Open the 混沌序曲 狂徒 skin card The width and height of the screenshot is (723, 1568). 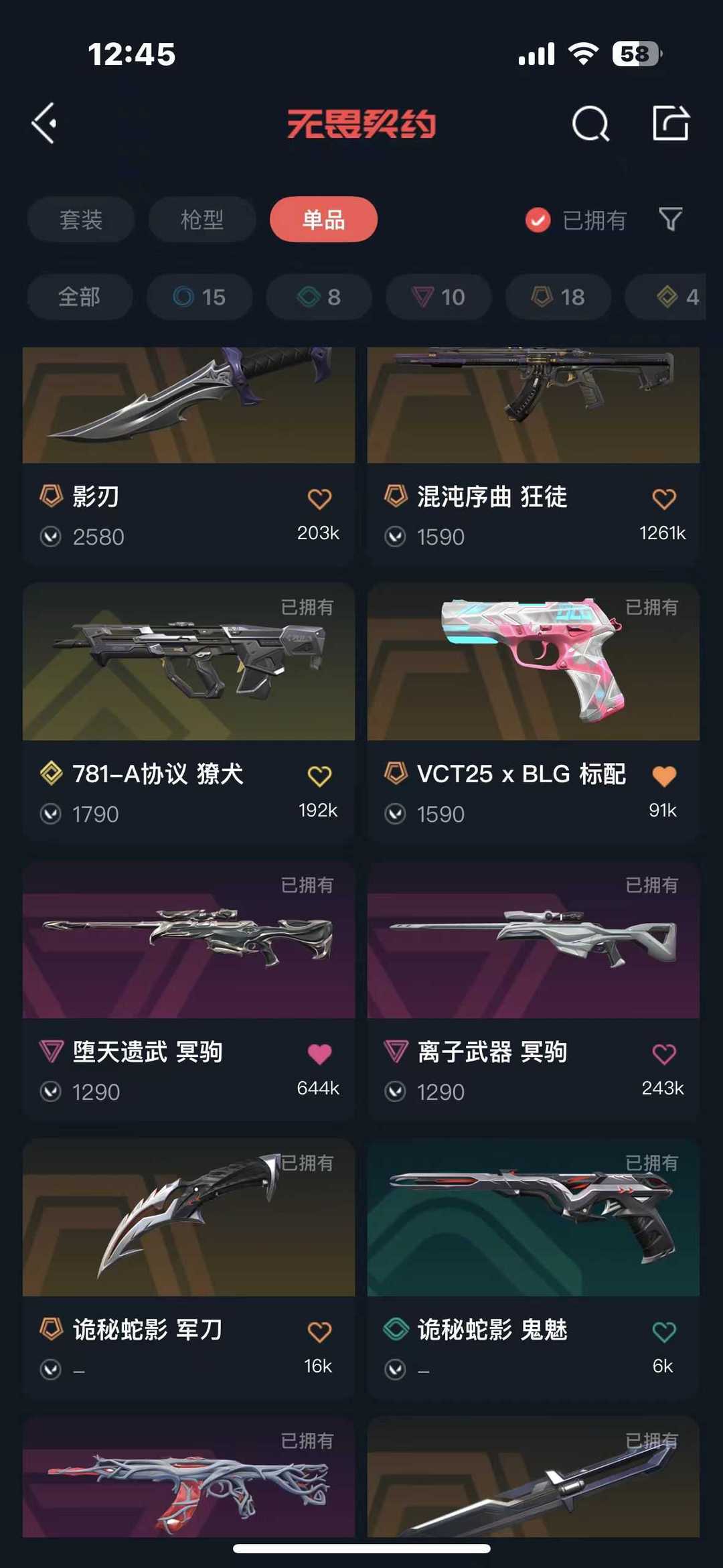point(534,455)
